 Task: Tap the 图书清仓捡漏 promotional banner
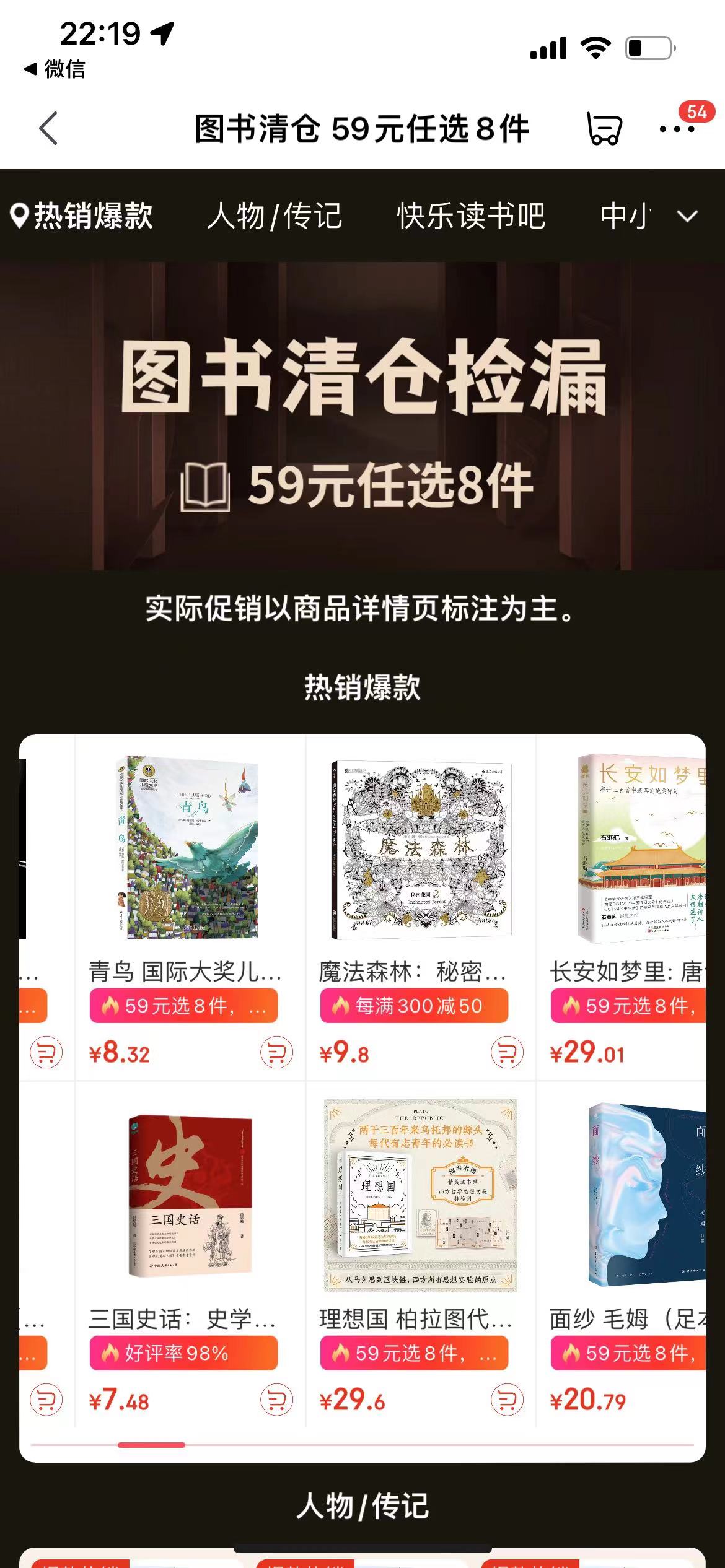point(362,415)
